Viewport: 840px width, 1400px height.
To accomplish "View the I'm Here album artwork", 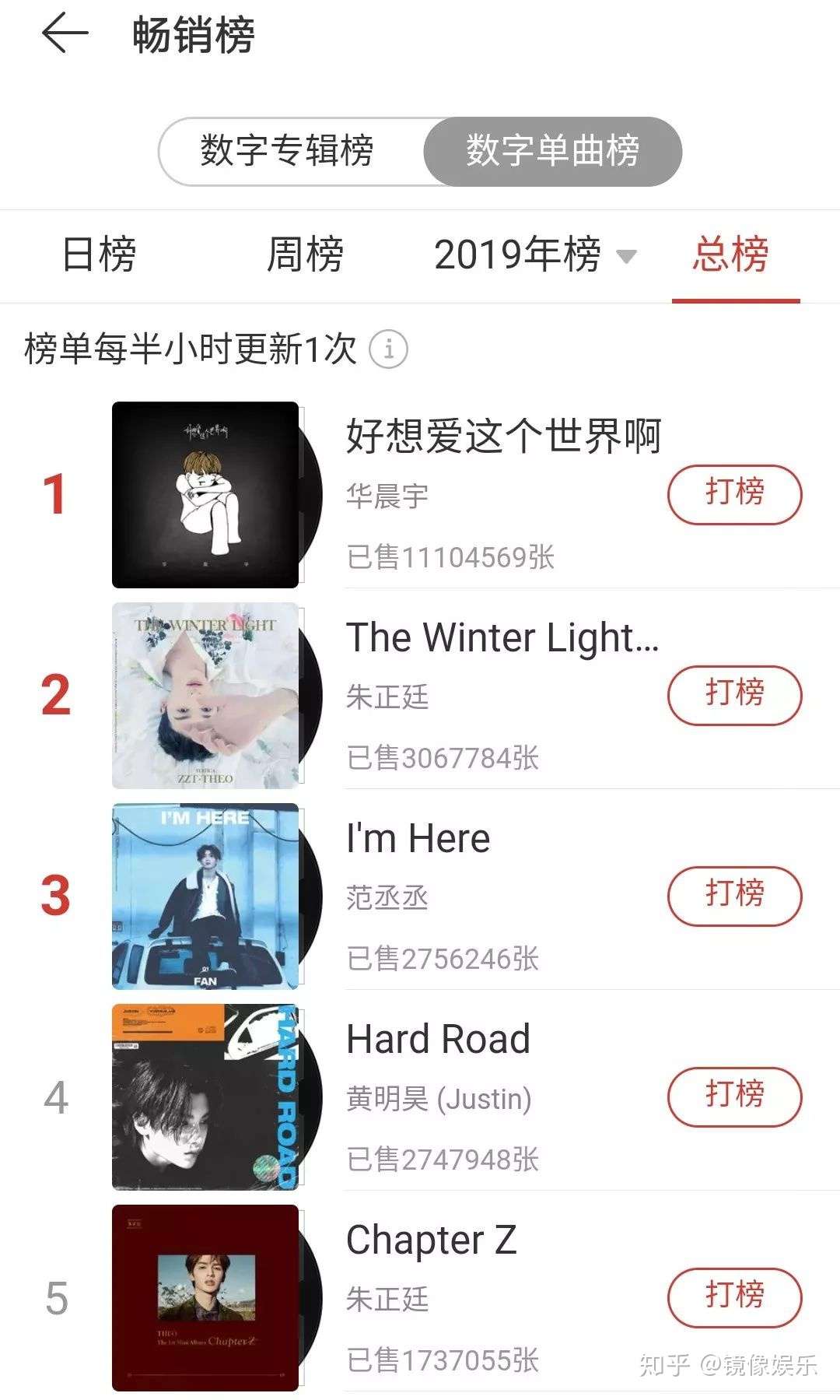I will click(205, 895).
